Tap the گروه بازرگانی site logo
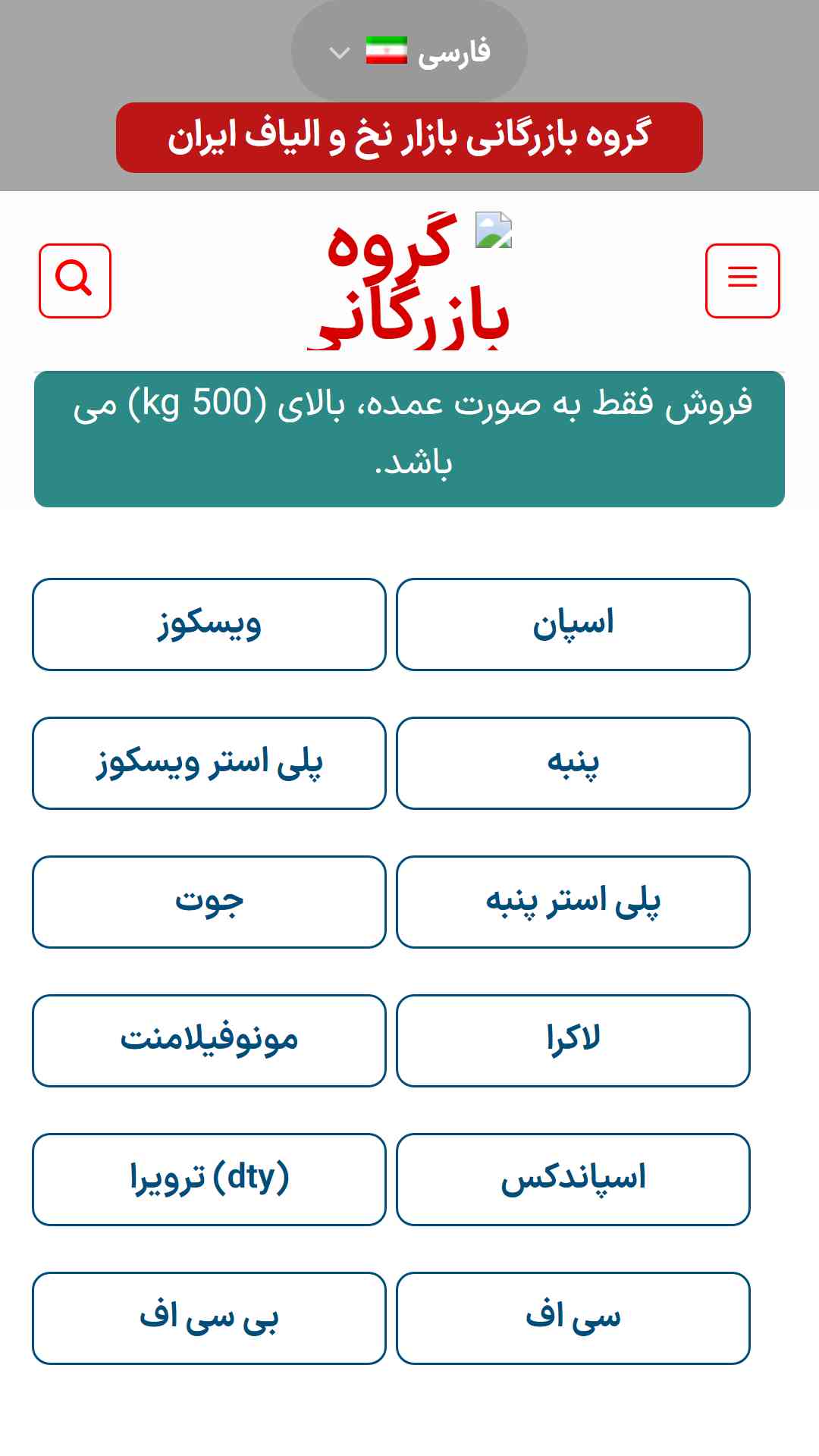This screenshot has width=819, height=1456. click(x=409, y=281)
